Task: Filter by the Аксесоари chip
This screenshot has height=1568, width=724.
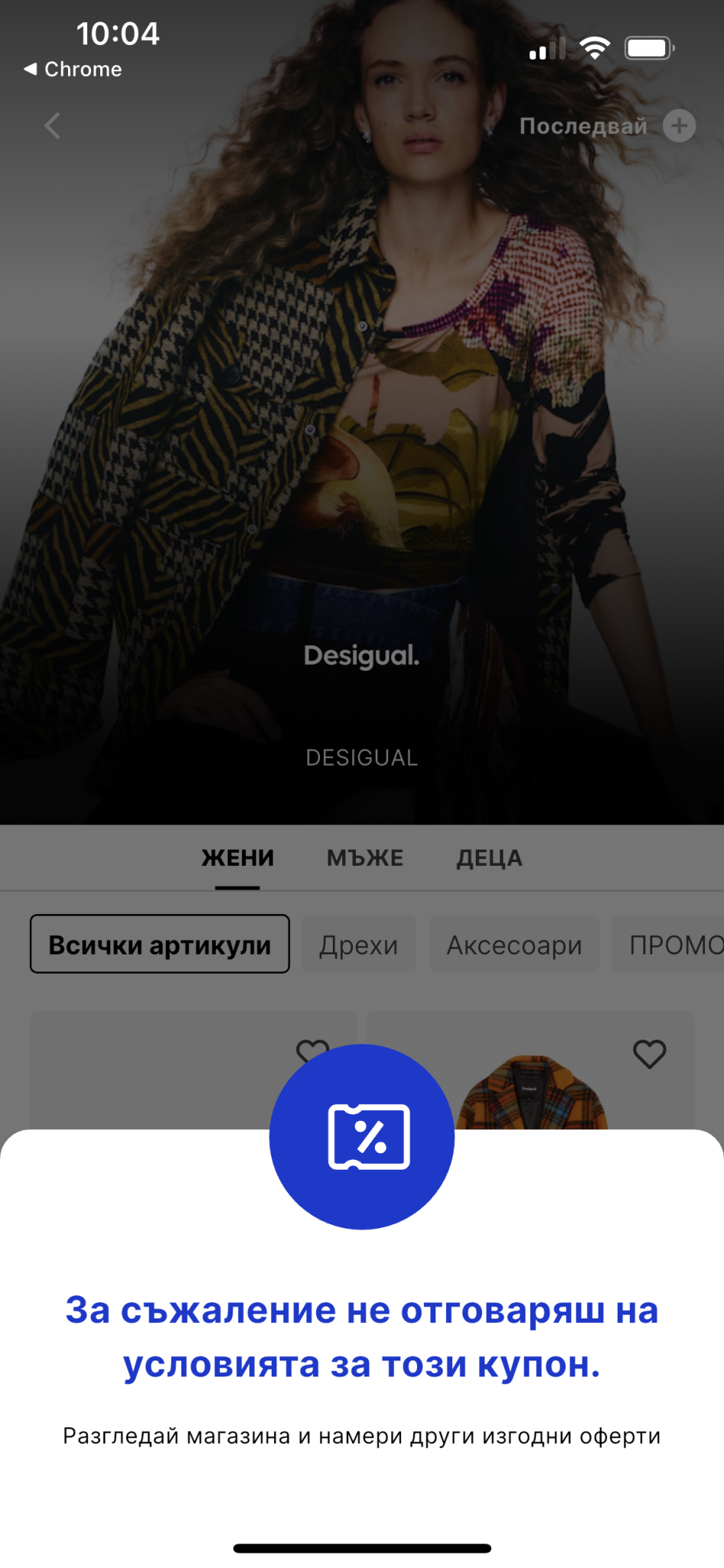Action: click(x=514, y=945)
